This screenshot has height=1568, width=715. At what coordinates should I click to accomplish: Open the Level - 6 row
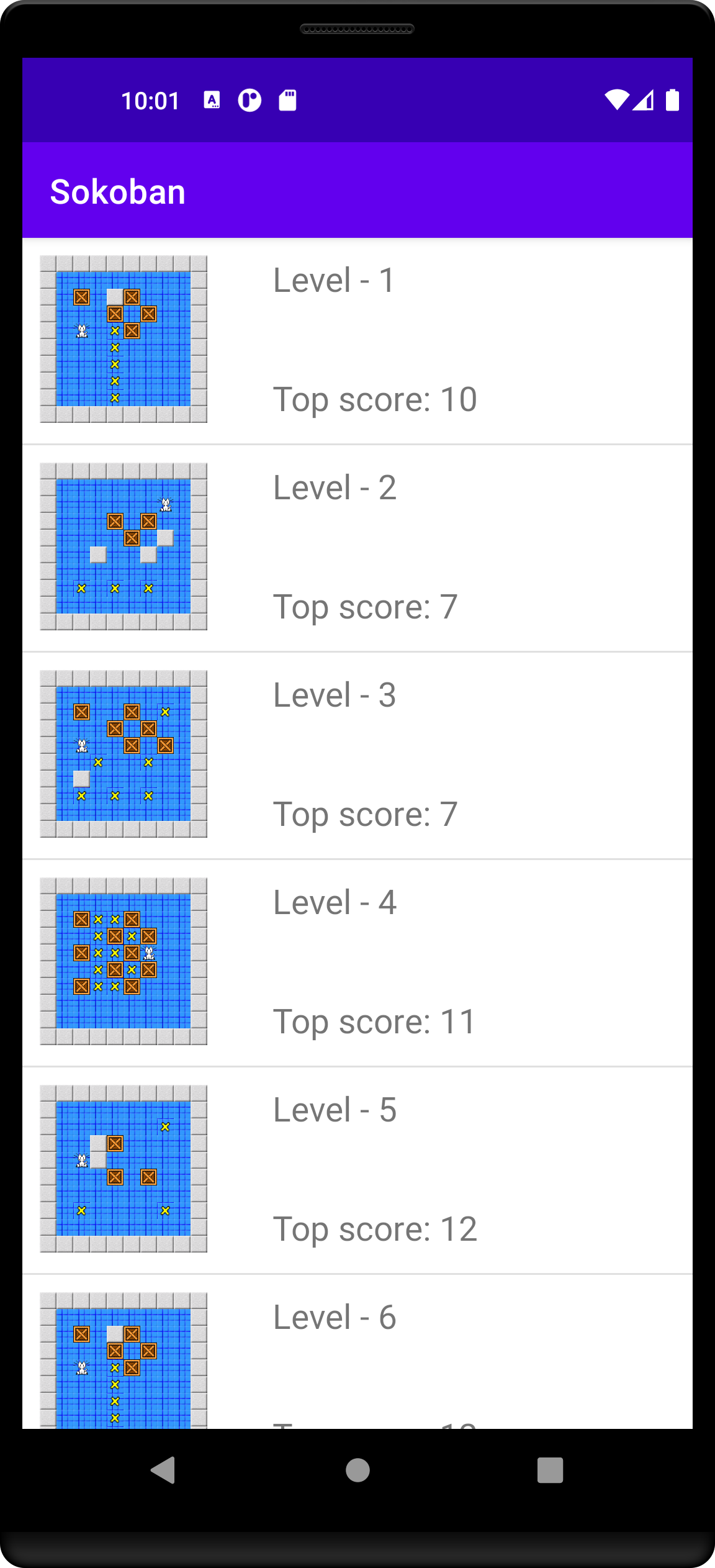coord(357,1354)
